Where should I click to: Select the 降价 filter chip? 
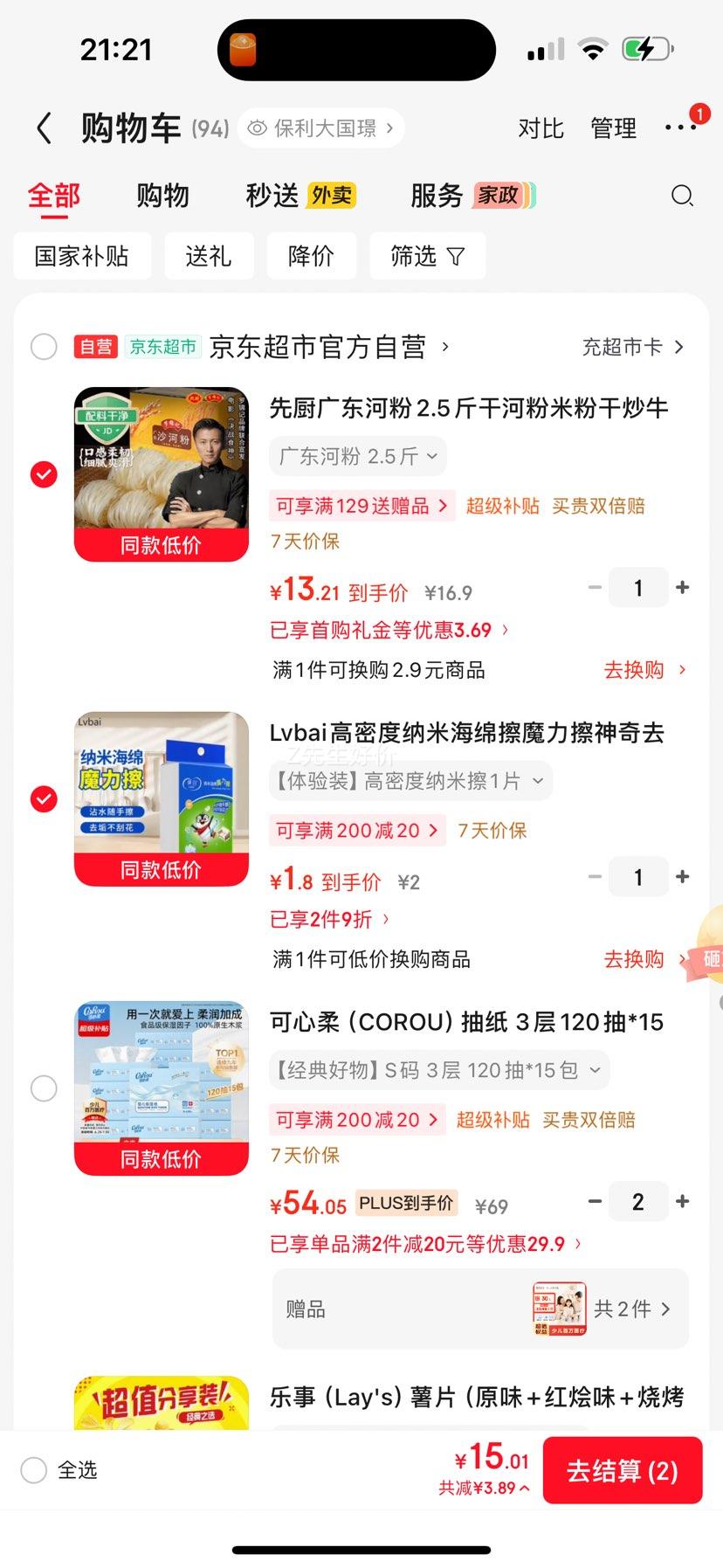311,256
